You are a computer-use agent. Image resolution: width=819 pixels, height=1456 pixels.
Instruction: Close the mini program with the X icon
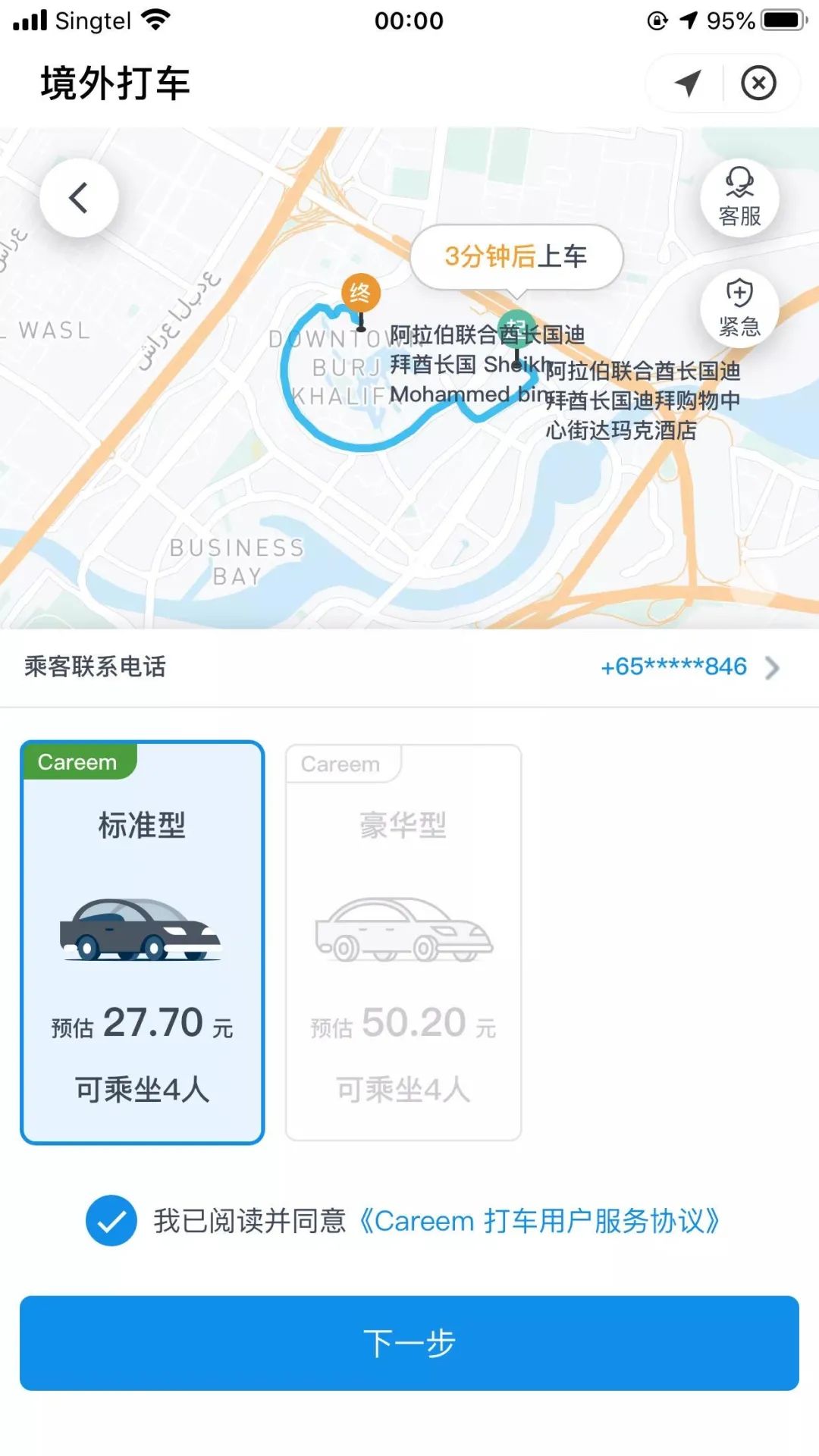tap(758, 83)
